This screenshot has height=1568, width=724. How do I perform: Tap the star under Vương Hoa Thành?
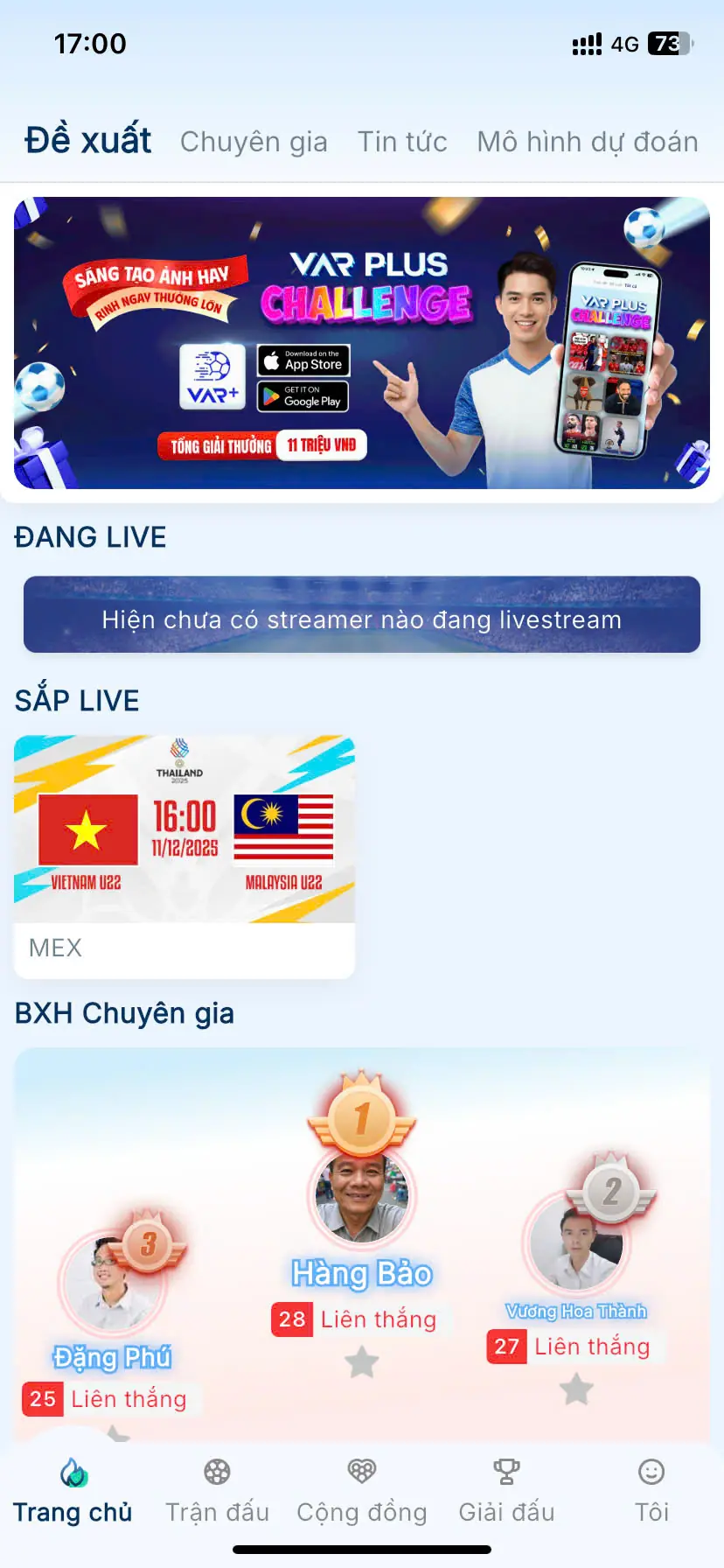click(x=576, y=1389)
